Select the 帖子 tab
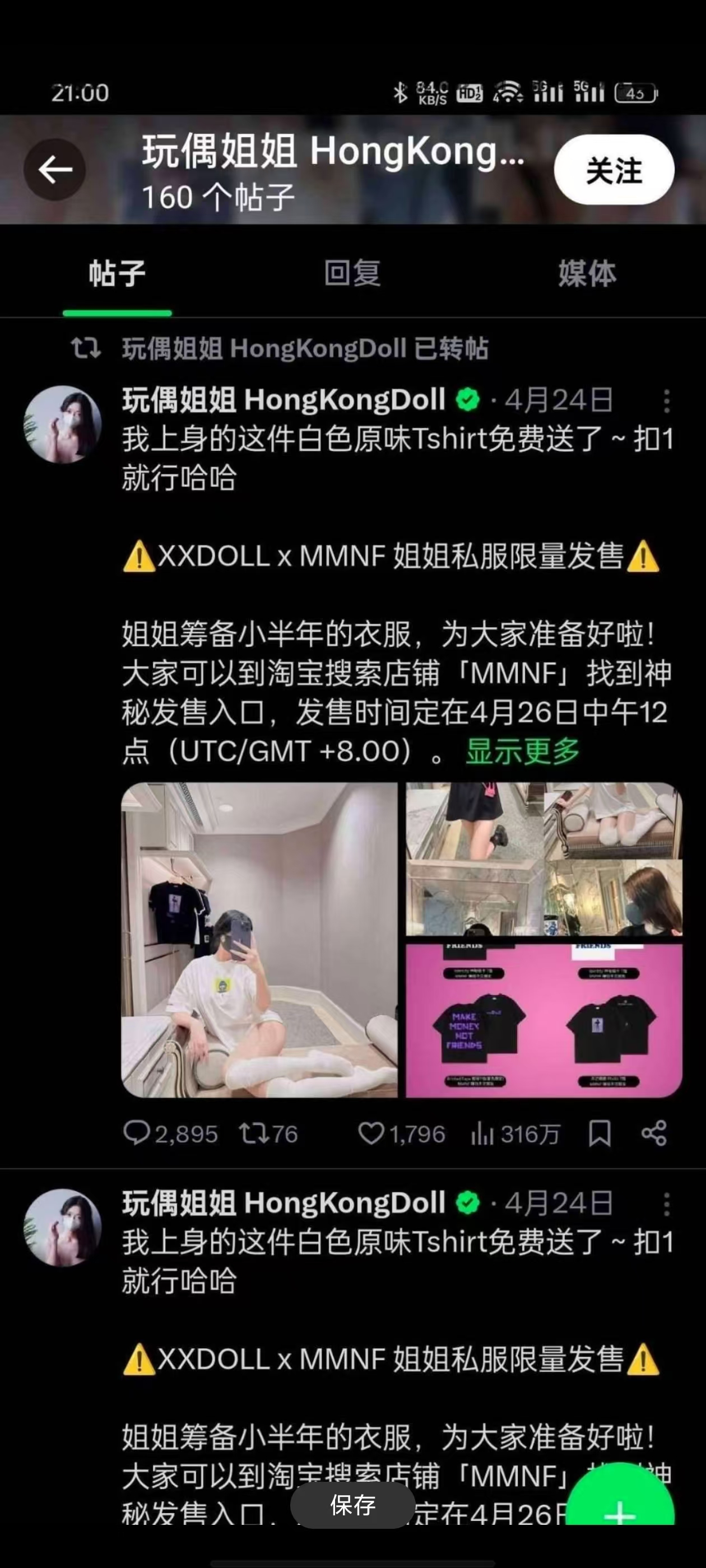The image size is (706, 1568). [x=117, y=273]
